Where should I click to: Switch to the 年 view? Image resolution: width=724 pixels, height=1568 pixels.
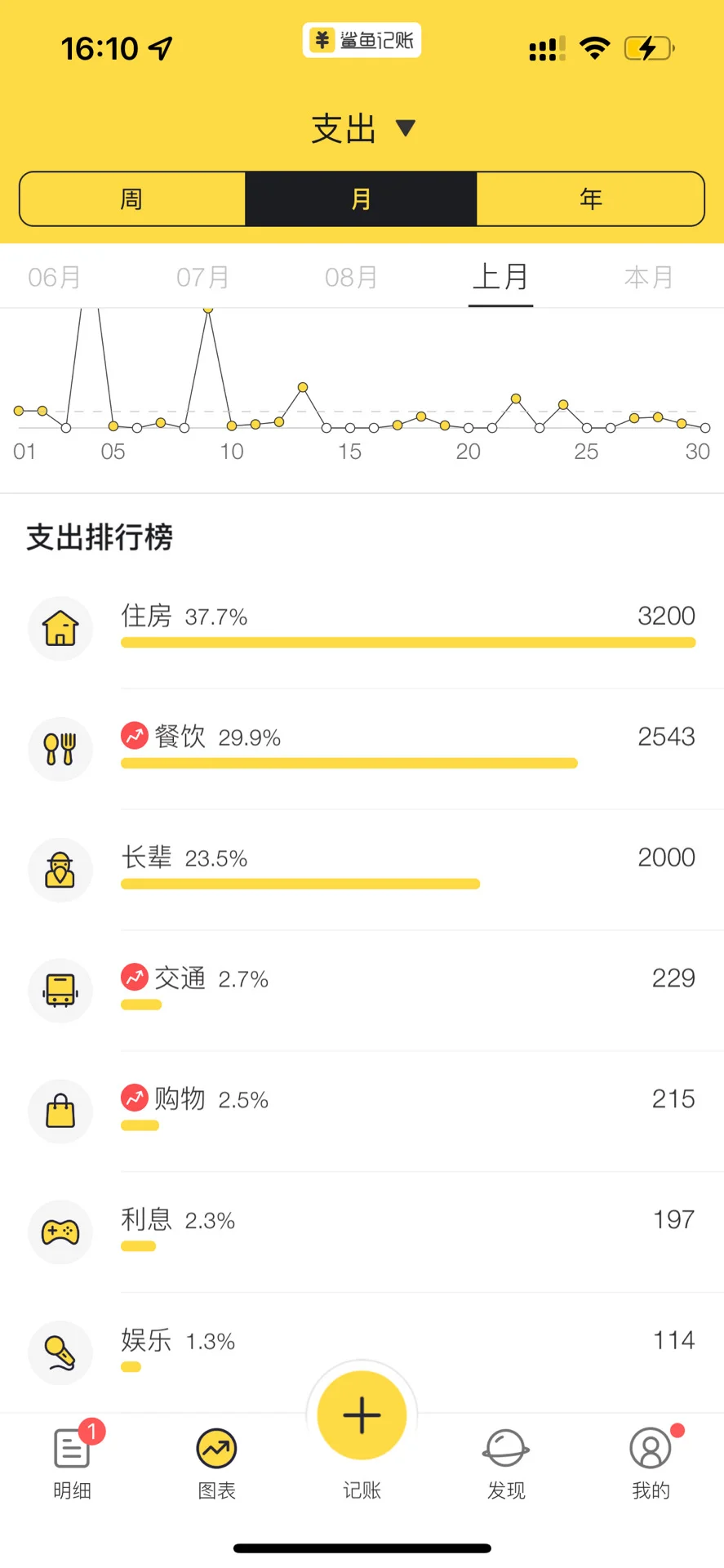pos(590,198)
